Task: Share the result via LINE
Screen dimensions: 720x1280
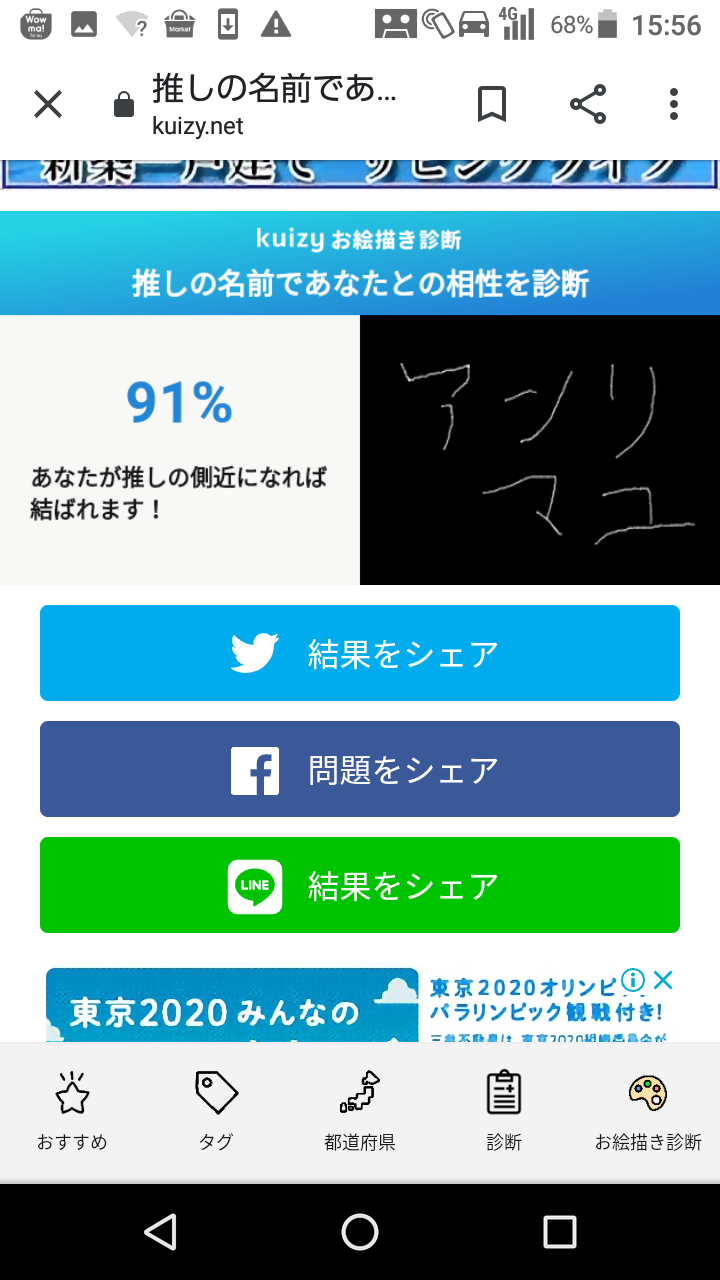Action: 360,885
